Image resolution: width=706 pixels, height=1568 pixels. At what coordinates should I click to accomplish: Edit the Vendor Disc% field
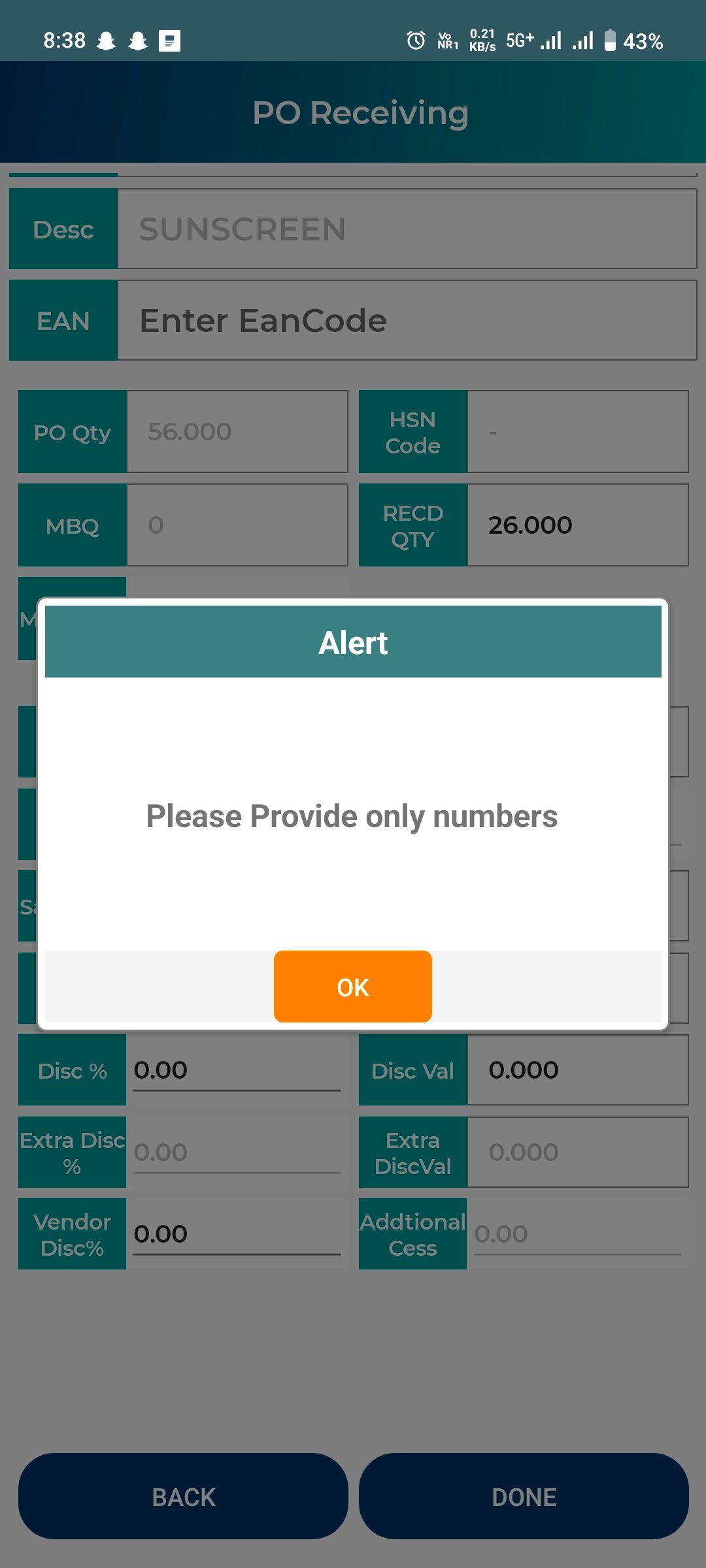click(x=237, y=1234)
